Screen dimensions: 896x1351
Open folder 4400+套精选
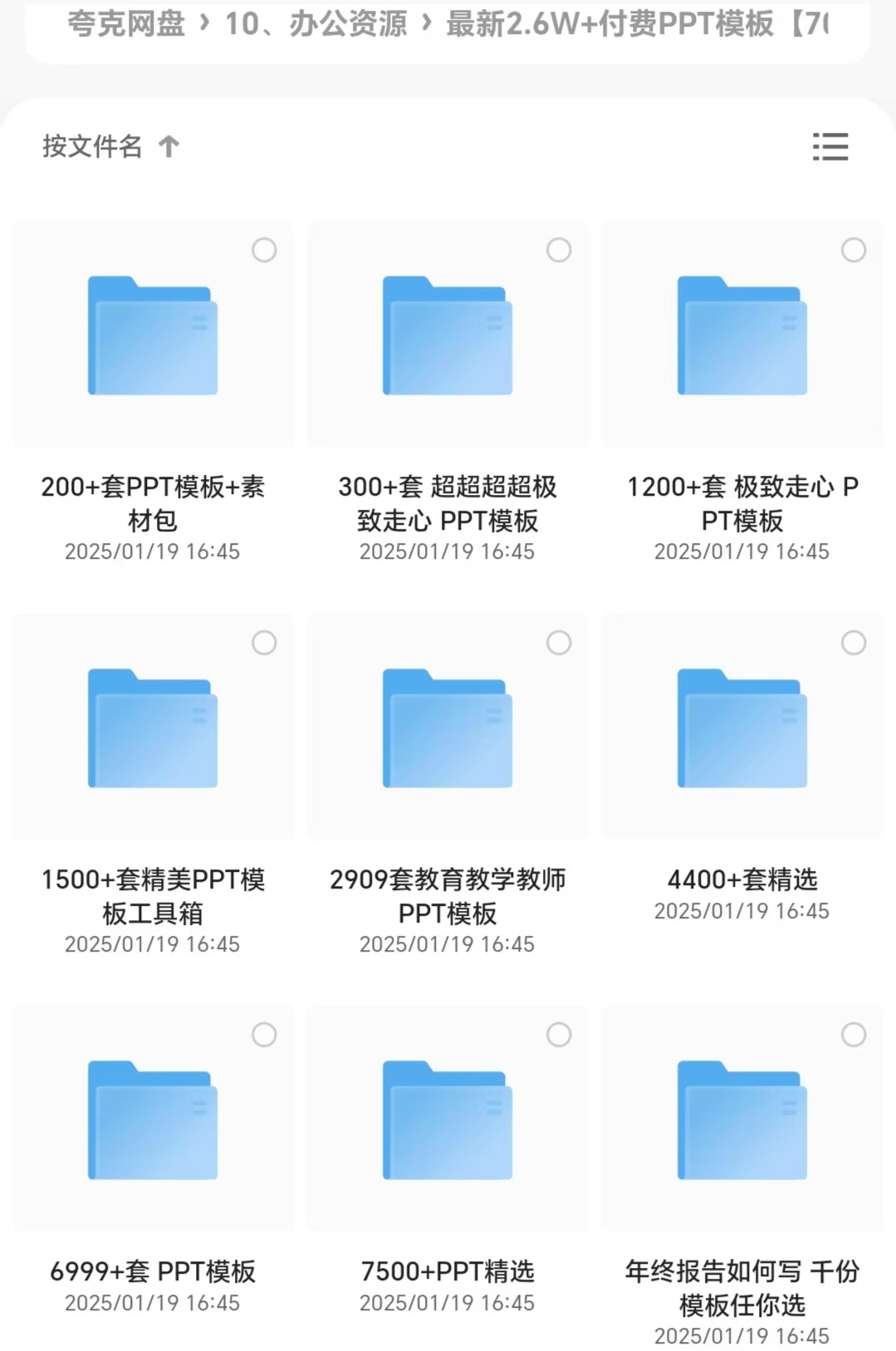(742, 728)
